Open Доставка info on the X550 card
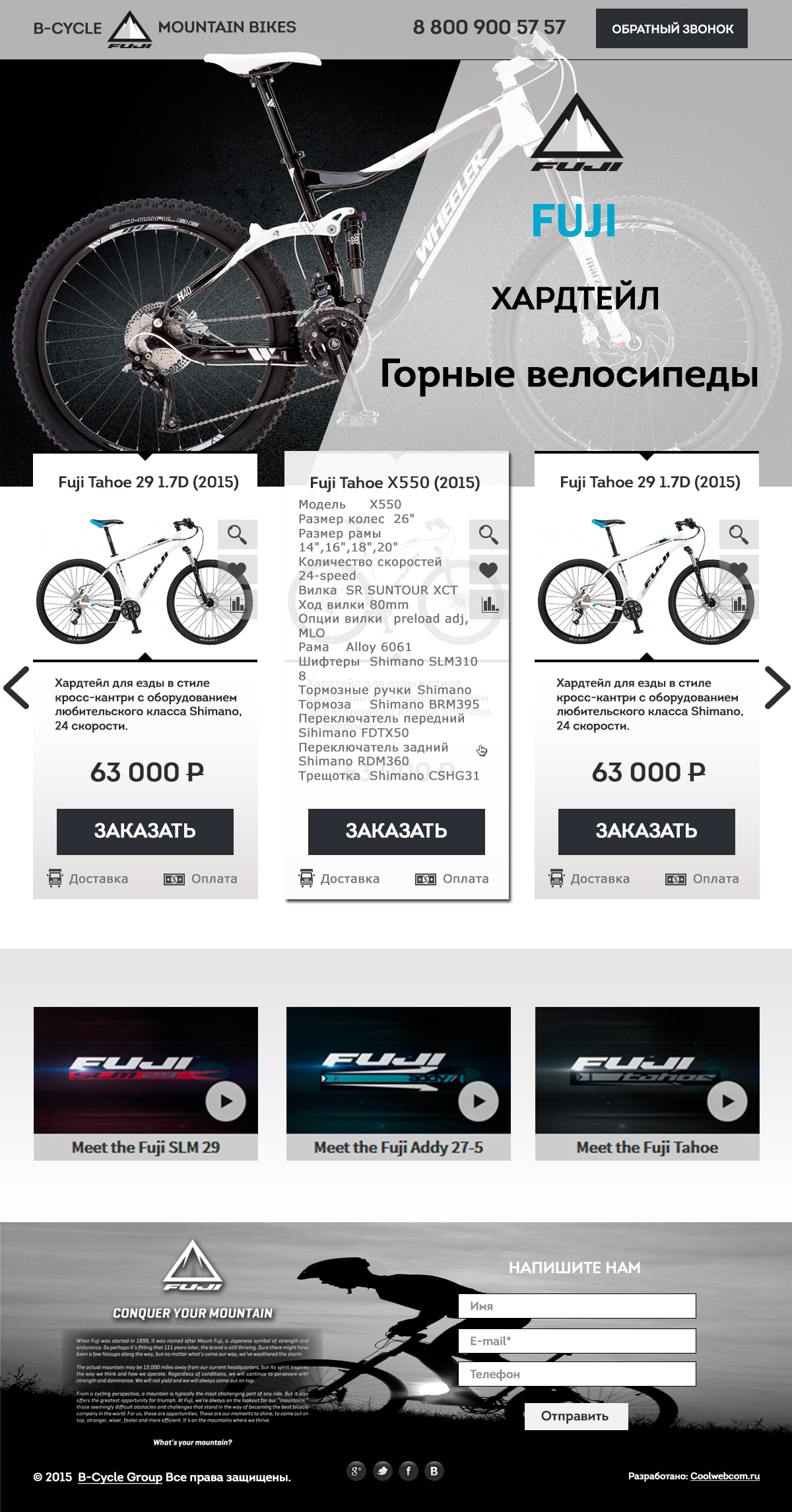This screenshot has height=1512, width=792. click(339, 879)
